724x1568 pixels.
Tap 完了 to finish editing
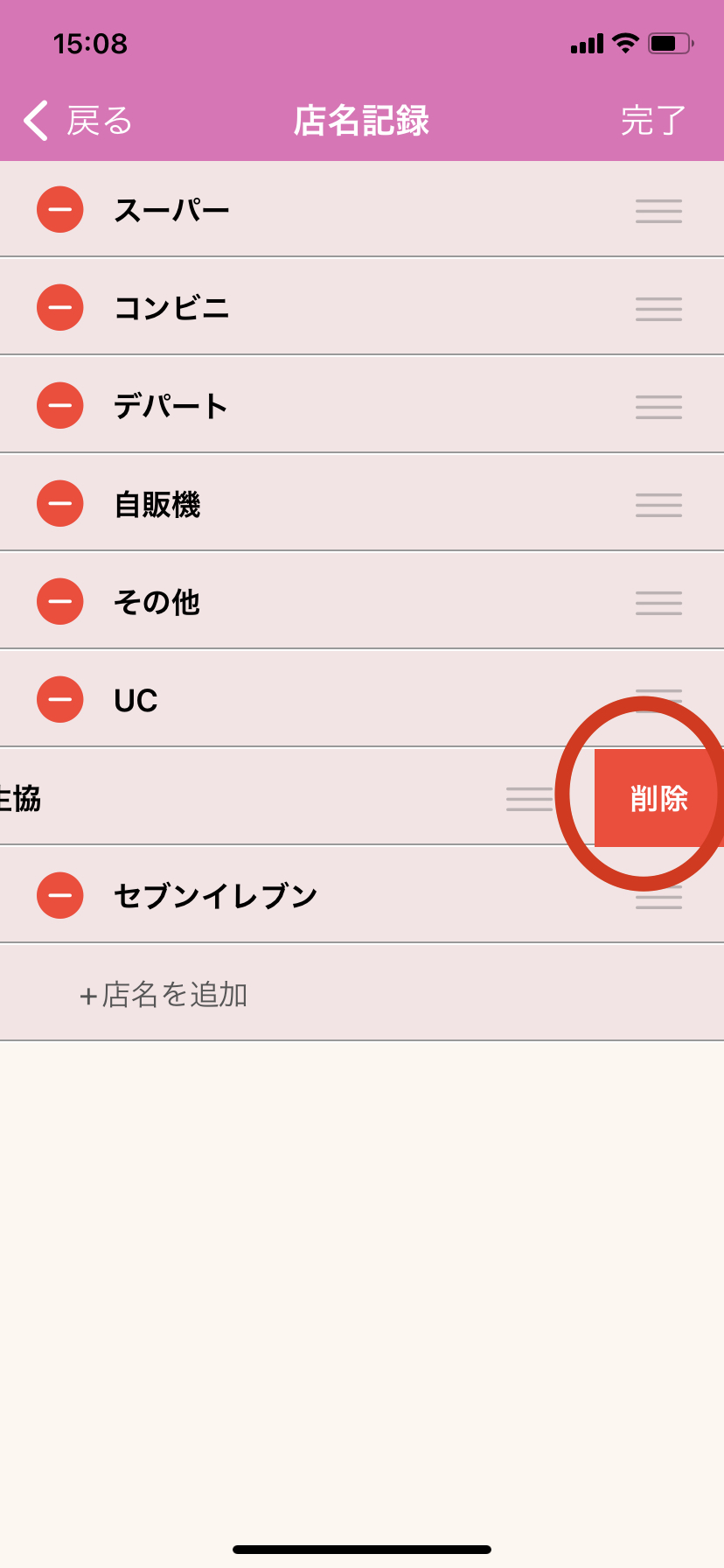pos(652,121)
